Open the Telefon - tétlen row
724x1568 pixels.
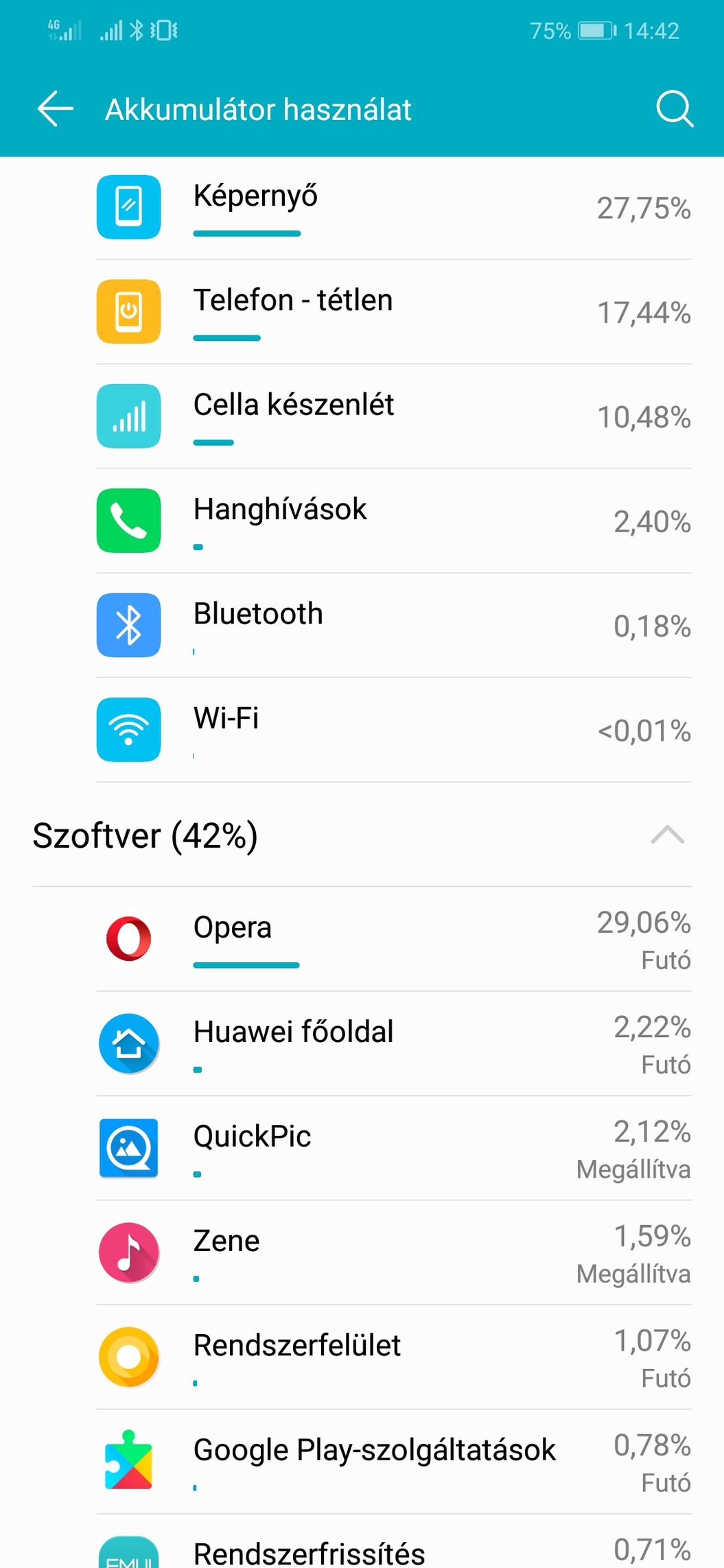[362, 312]
